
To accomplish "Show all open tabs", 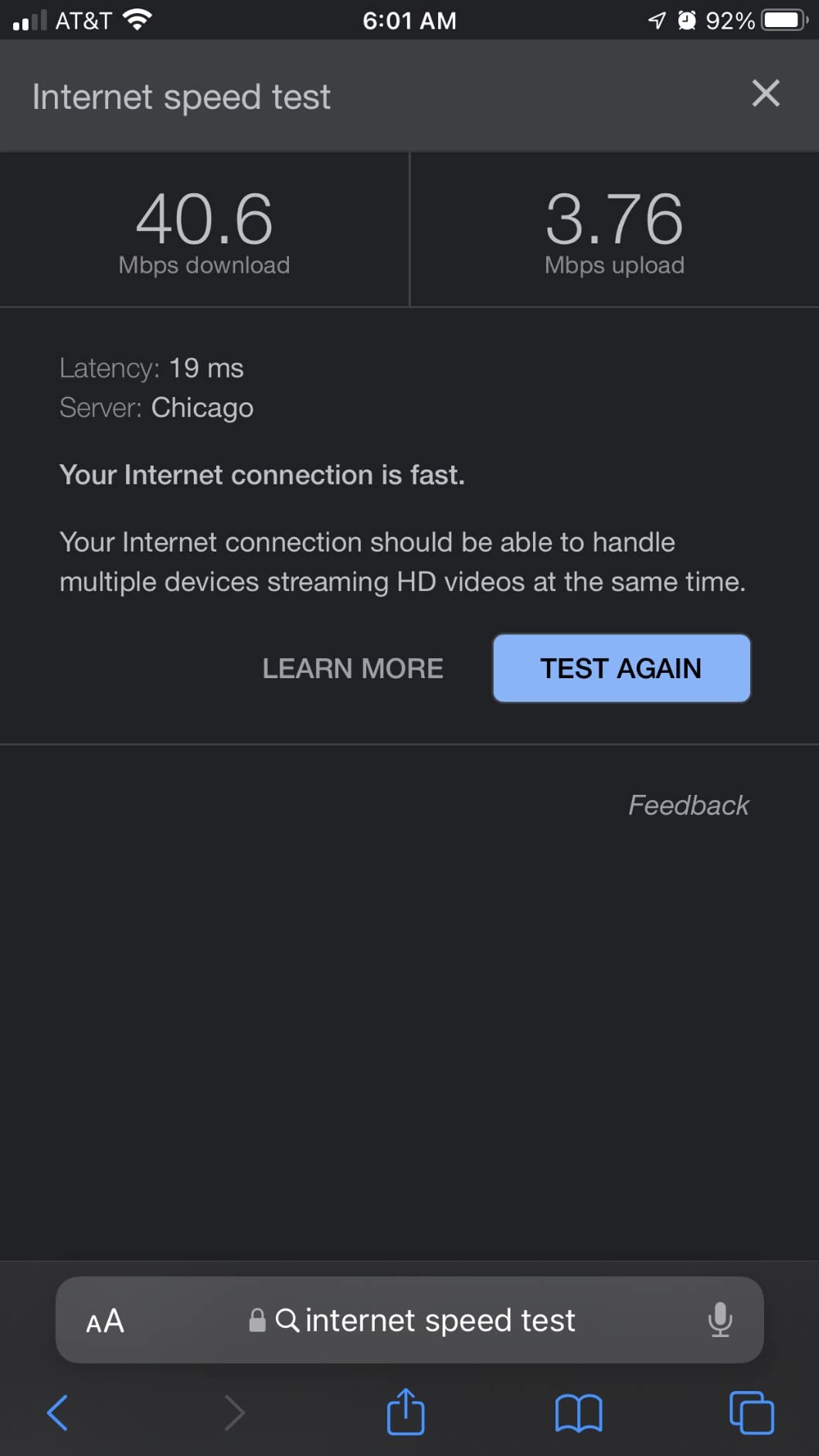I will tap(752, 1413).
